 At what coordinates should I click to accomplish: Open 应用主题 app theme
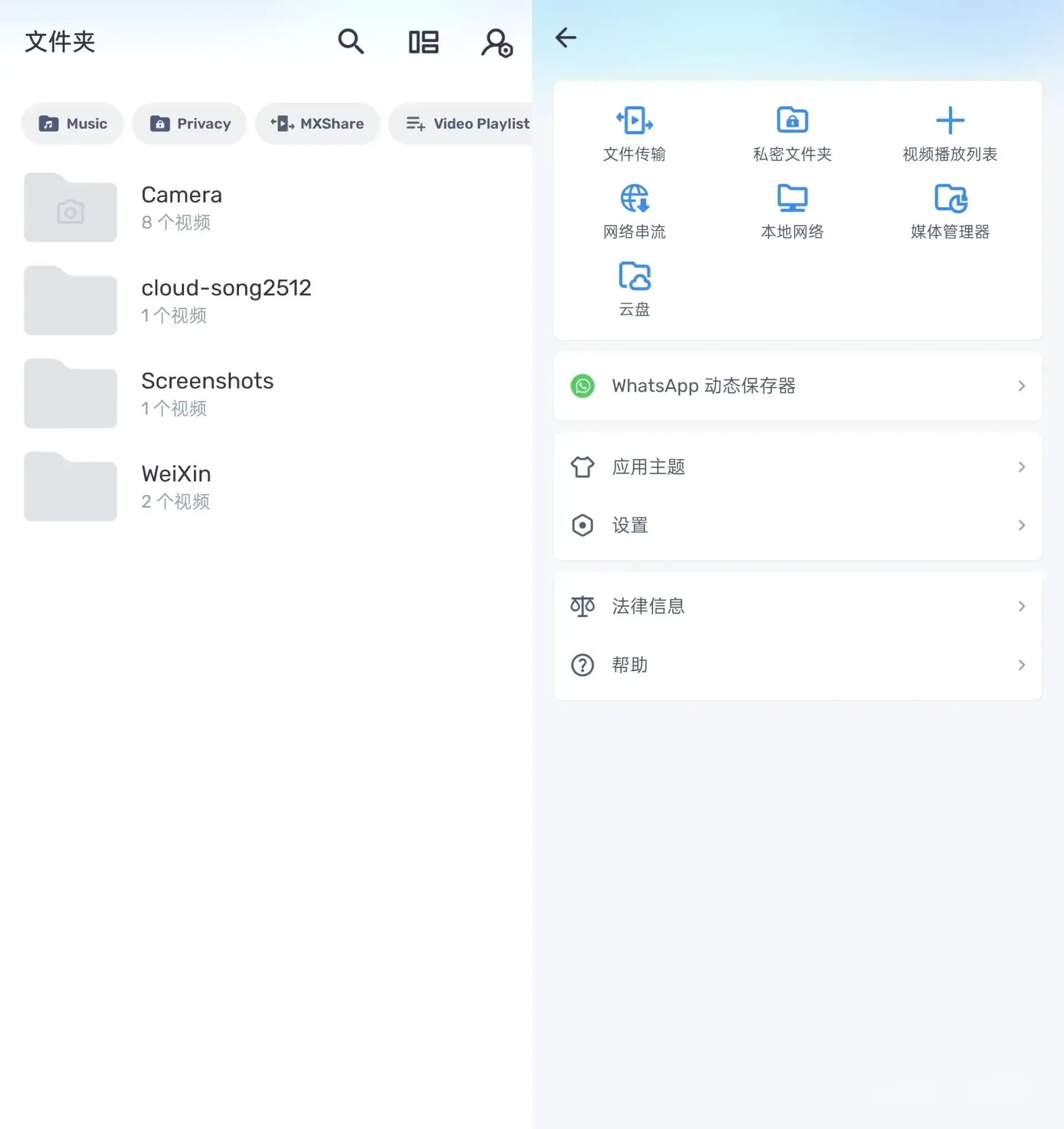797,467
